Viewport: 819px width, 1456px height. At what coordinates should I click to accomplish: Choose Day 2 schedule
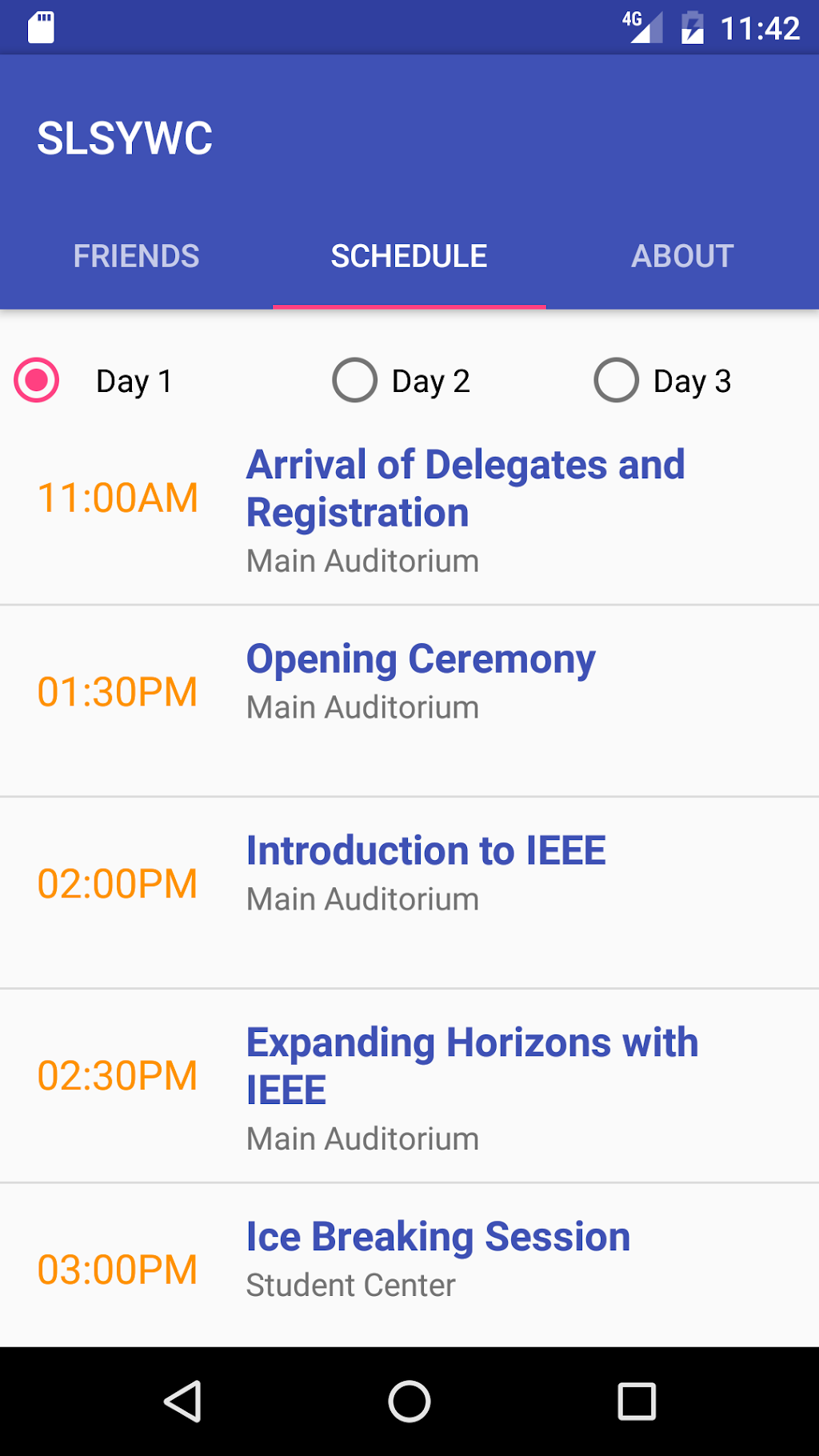click(355, 381)
